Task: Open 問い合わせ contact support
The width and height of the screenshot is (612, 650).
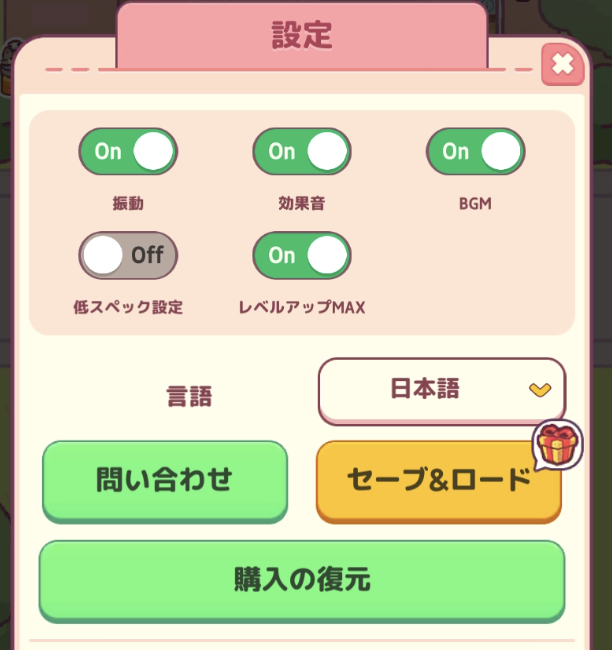Action: (165, 479)
